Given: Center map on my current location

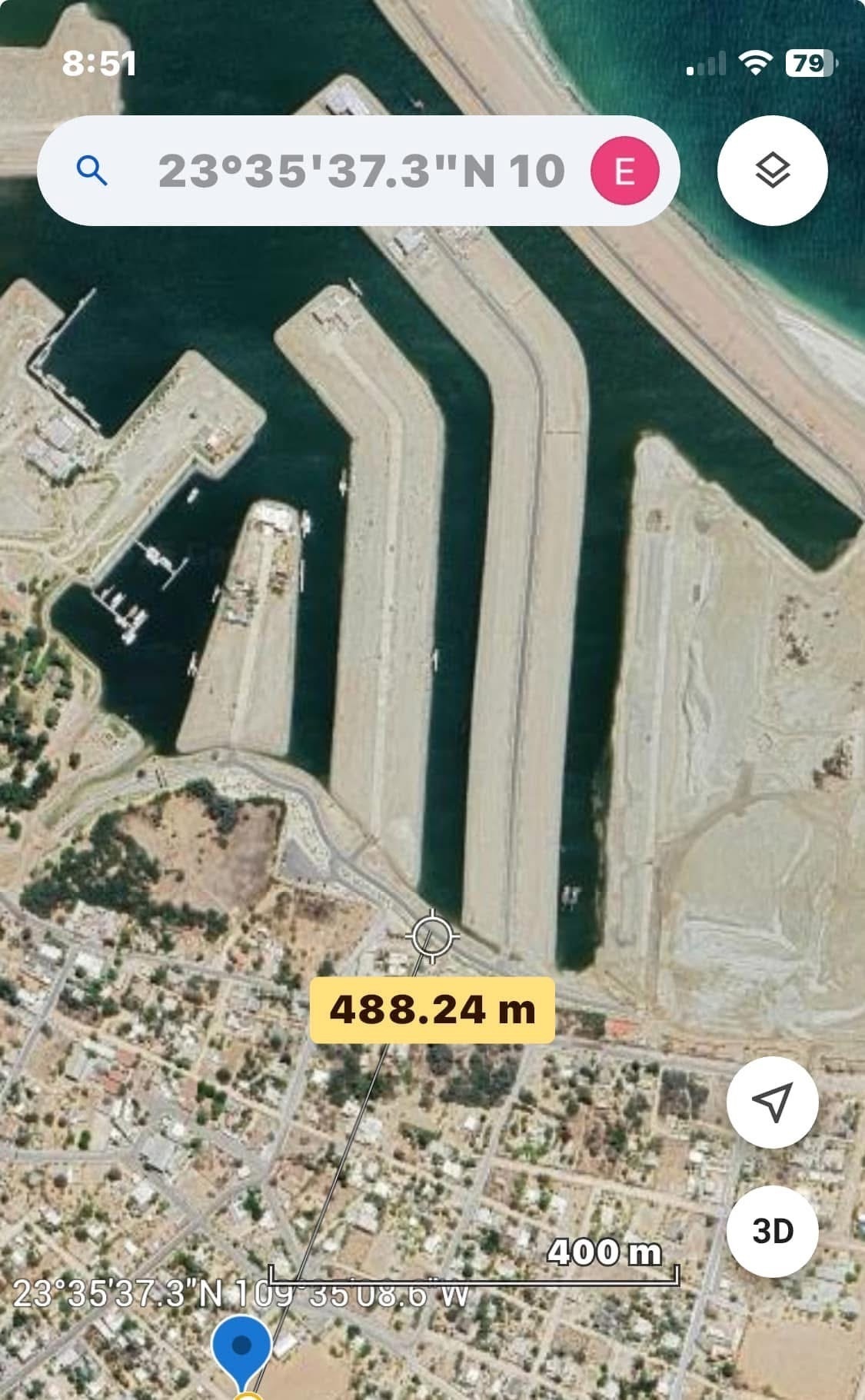Looking at the screenshot, I should pyautogui.click(x=772, y=1102).
